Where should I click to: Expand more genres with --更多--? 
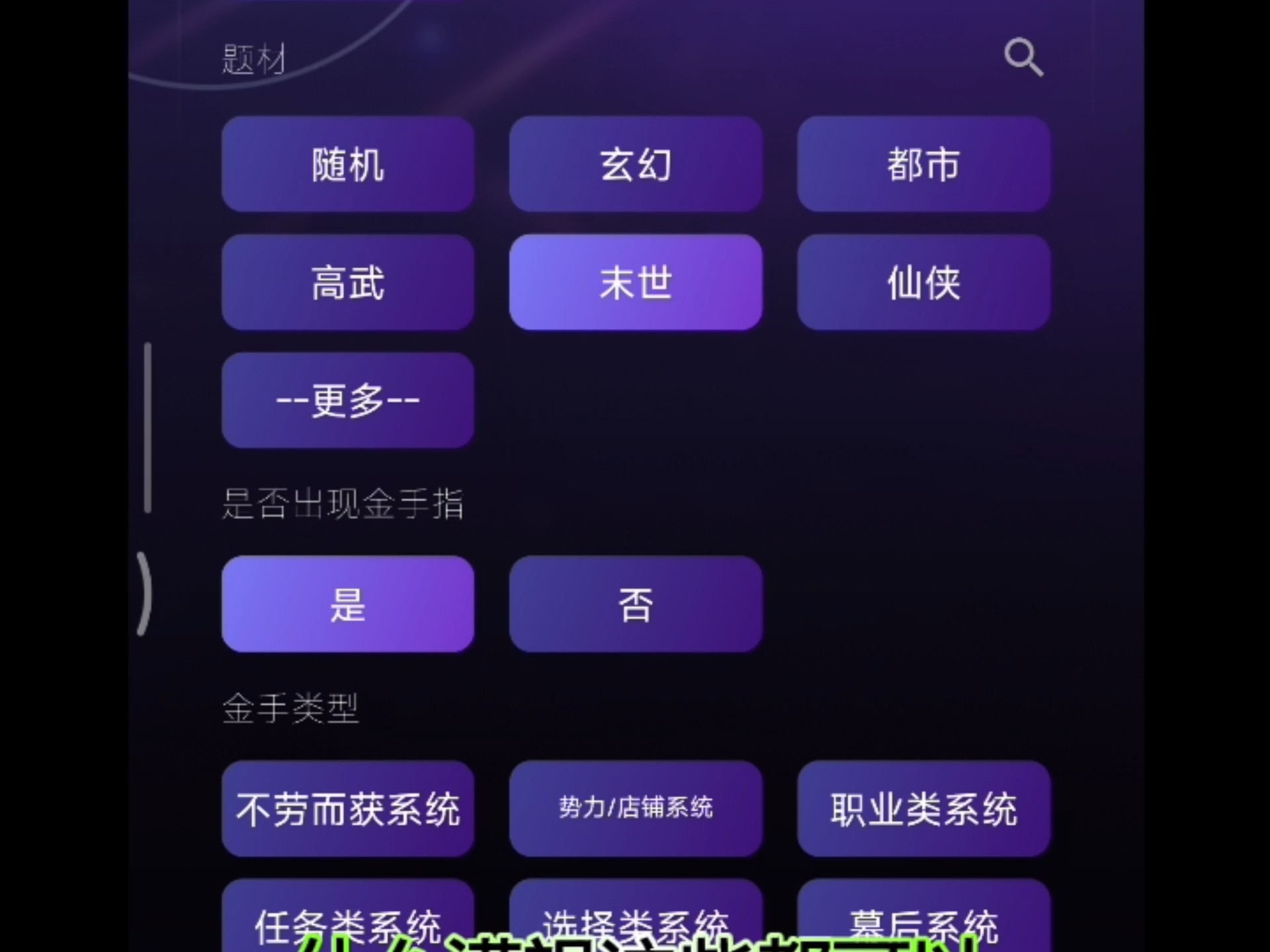(x=348, y=400)
